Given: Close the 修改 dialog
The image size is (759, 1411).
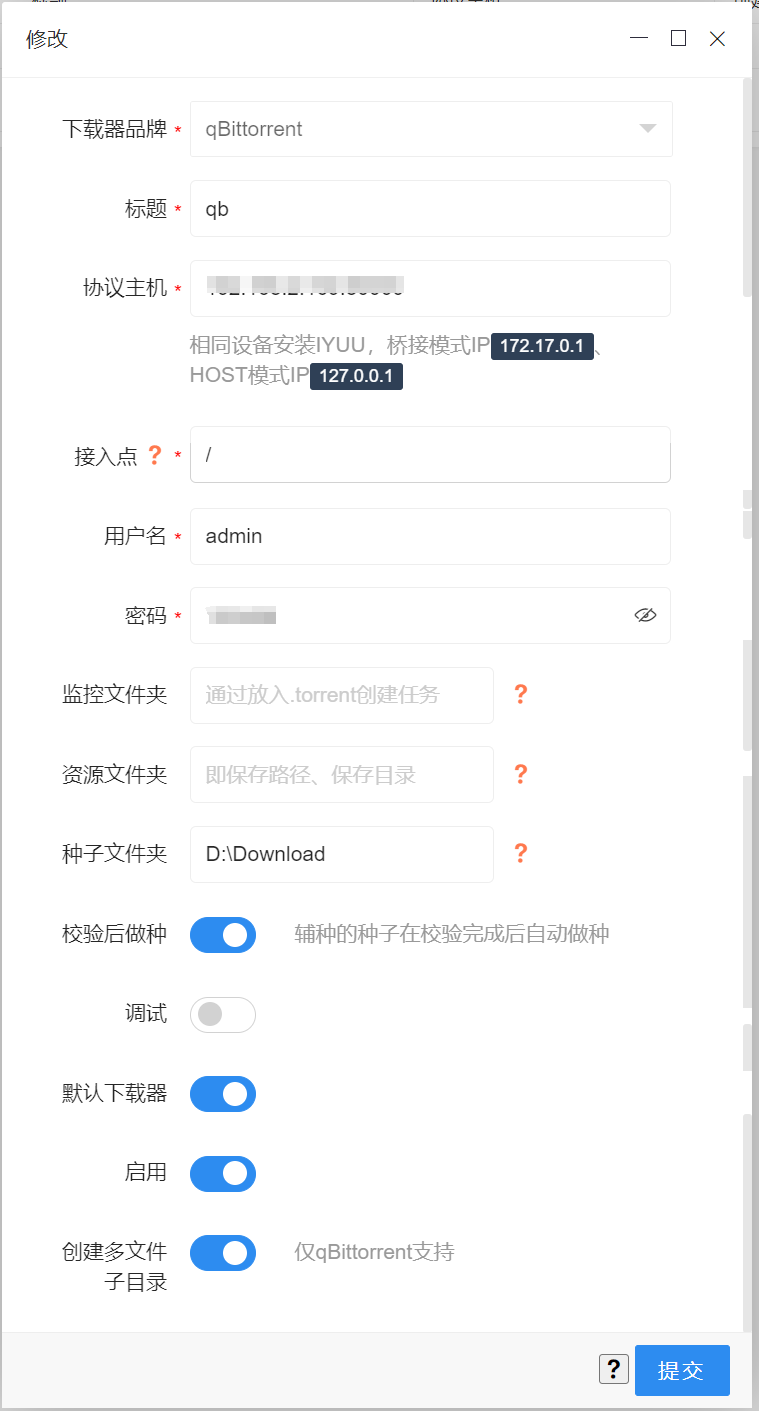Looking at the screenshot, I should point(717,39).
